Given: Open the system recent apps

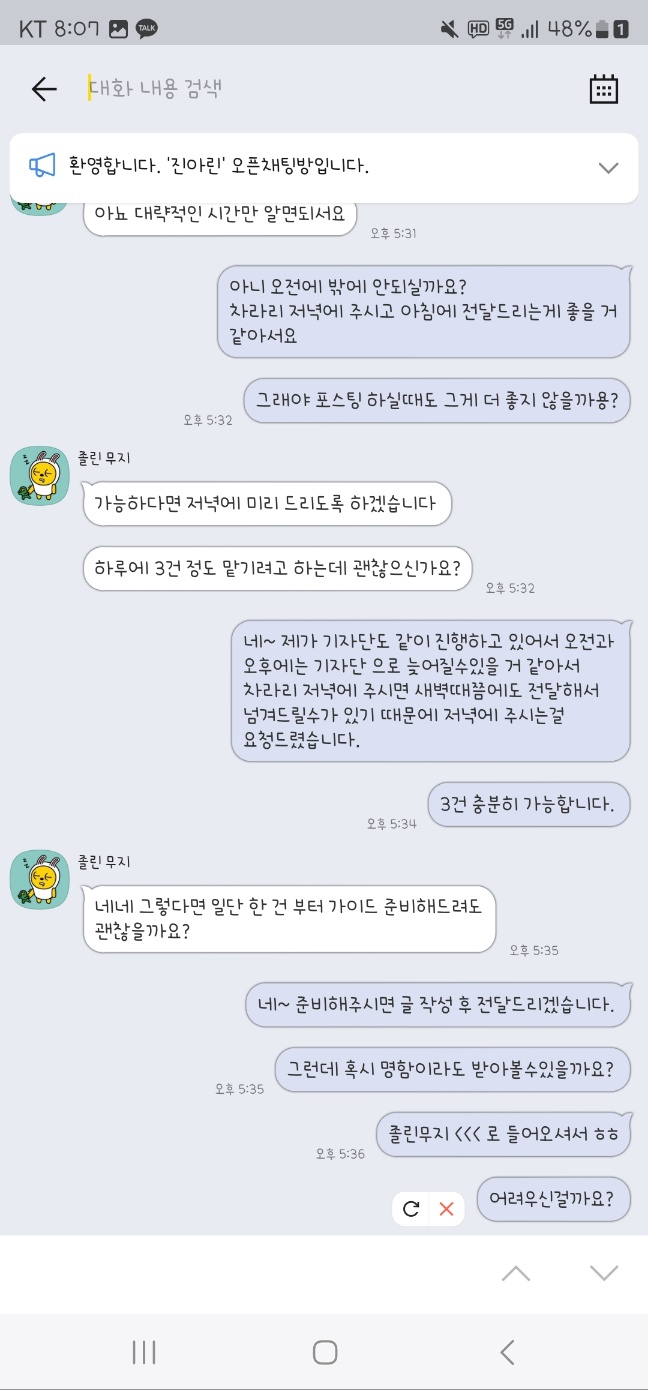Looking at the screenshot, I should pyautogui.click(x=144, y=1352).
